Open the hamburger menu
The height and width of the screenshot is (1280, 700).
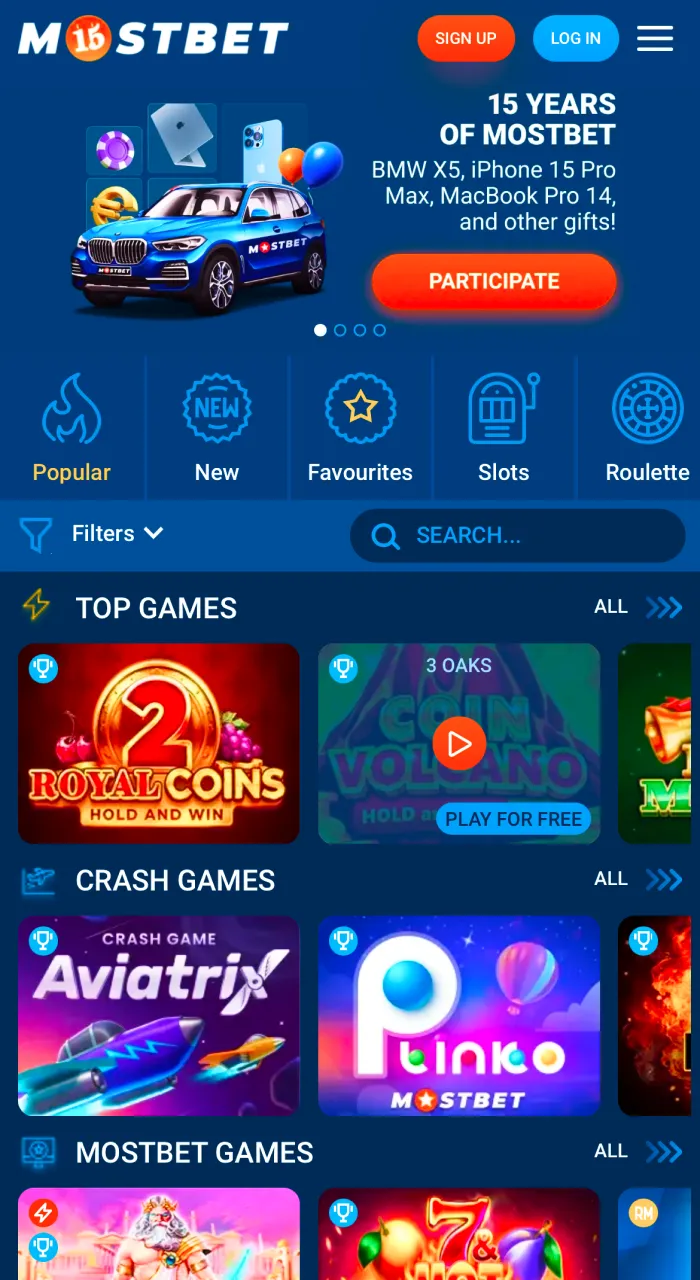pyautogui.click(x=655, y=39)
